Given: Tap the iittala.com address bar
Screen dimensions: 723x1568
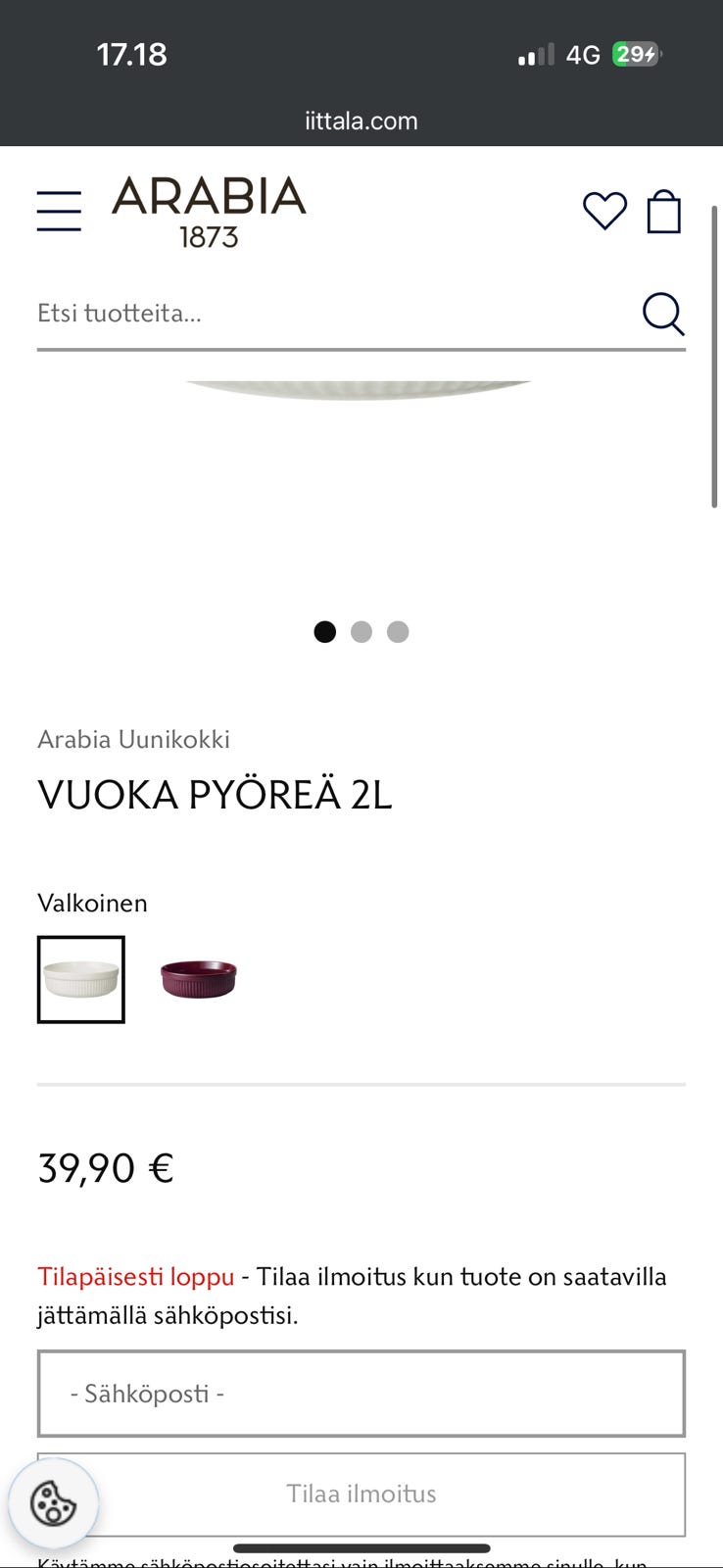Looking at the screenshot, I should (361, 121).
